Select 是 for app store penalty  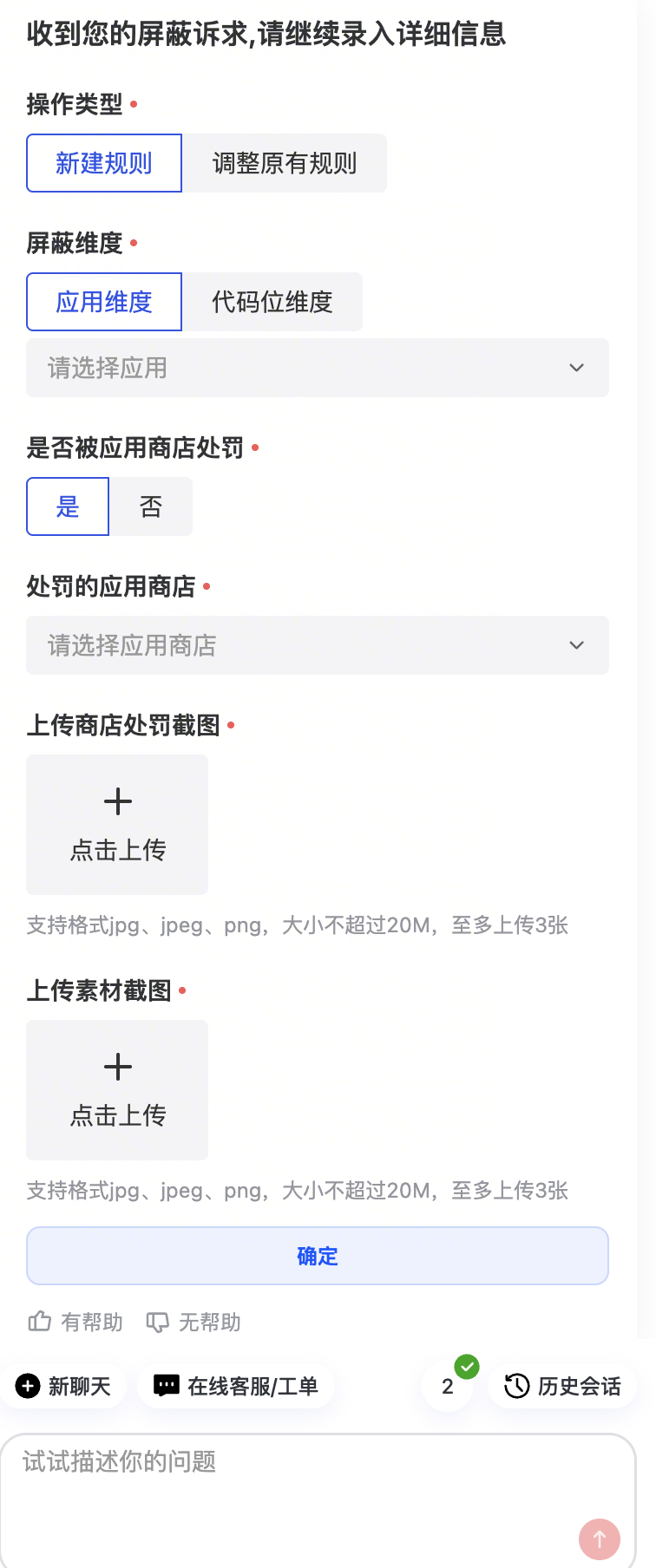(68, 506)
